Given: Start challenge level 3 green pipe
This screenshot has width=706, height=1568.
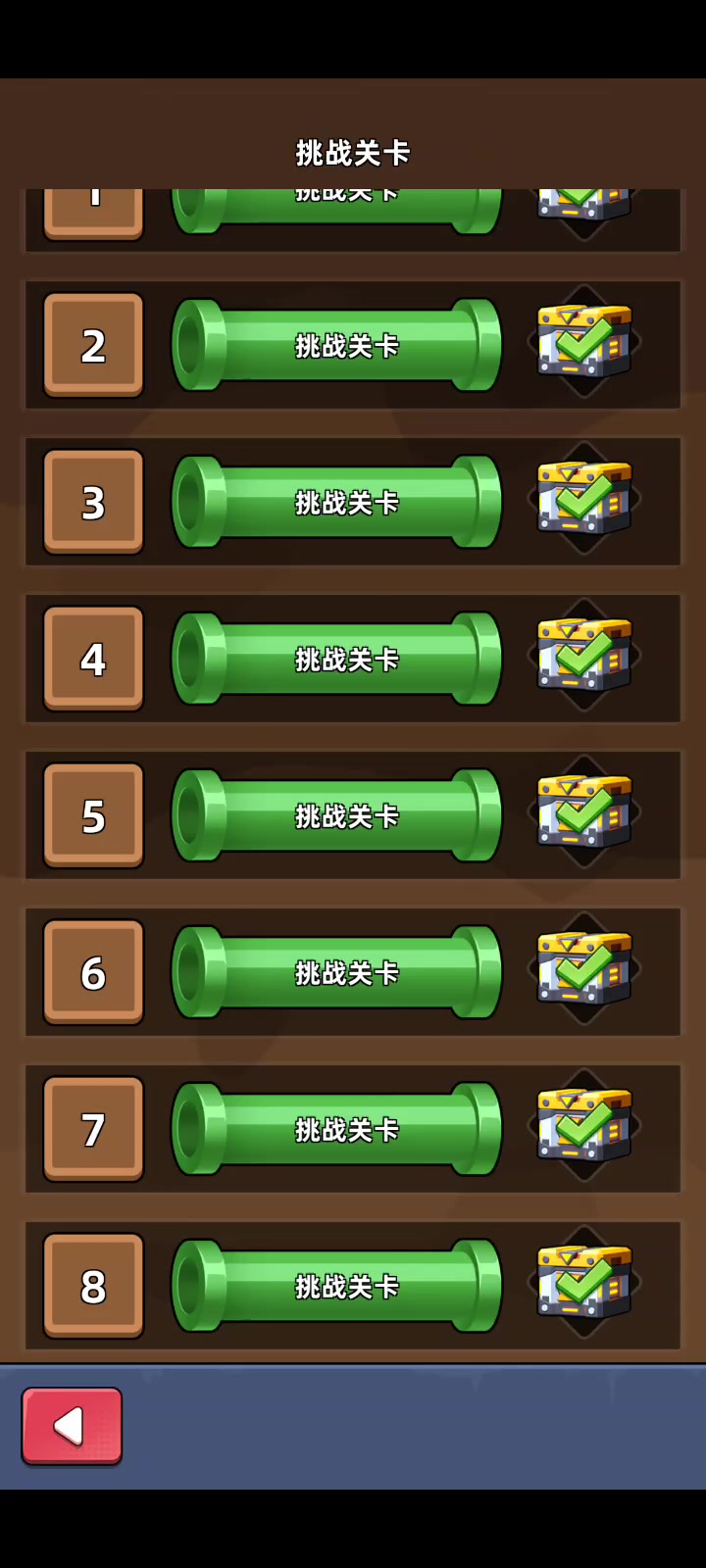Looking at the screenshot, I should tap(337, 502).
